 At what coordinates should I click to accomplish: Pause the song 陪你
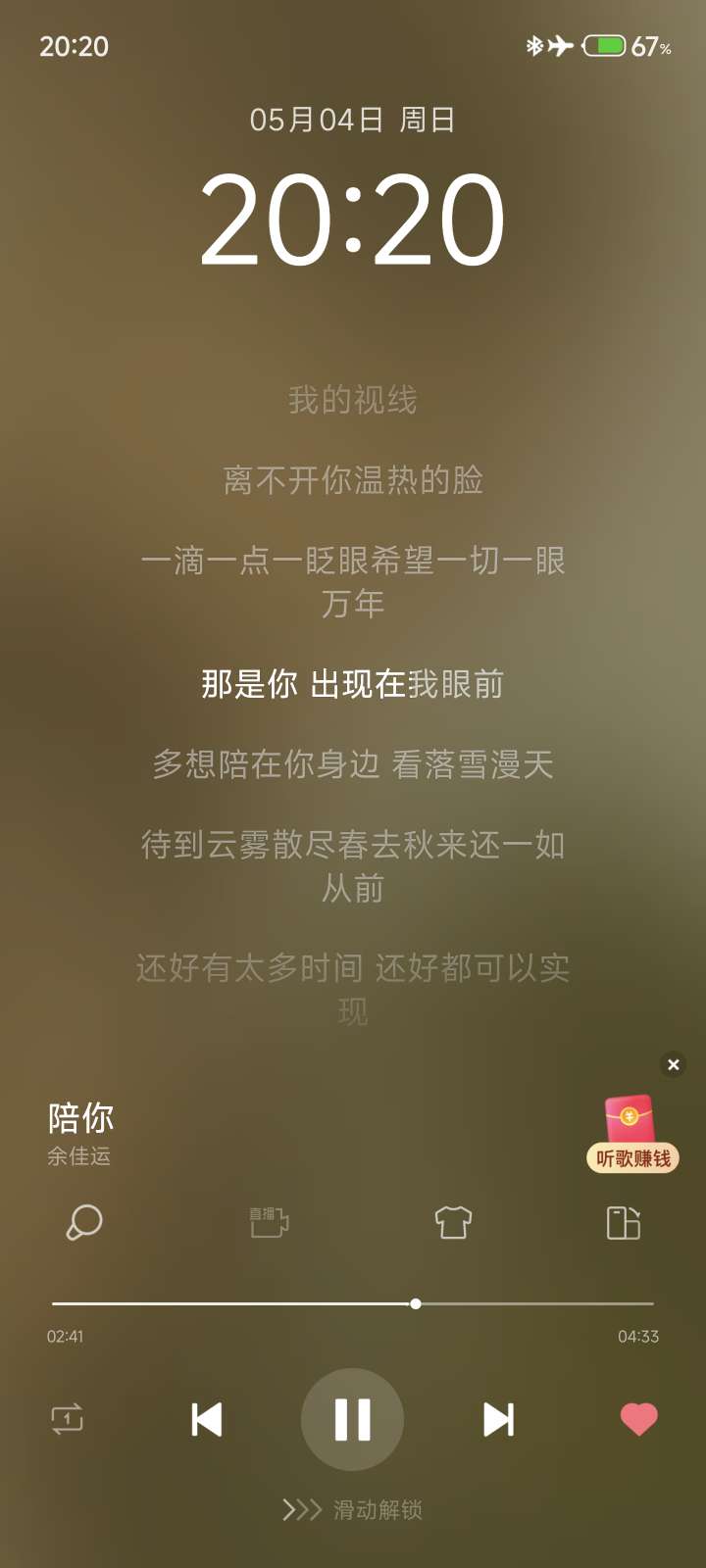point(352,1419)
